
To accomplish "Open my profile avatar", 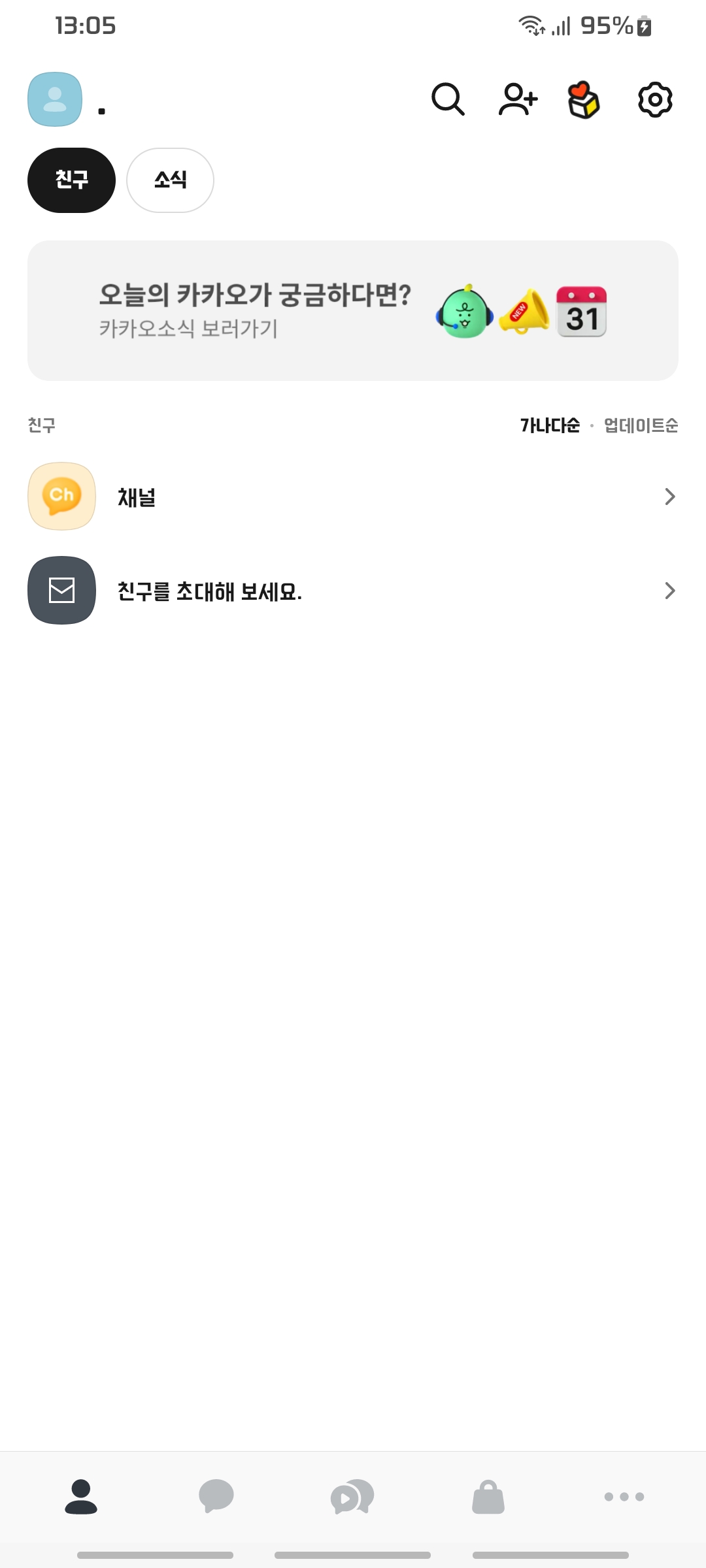I will pyautogui.click(x=55, y=99).
